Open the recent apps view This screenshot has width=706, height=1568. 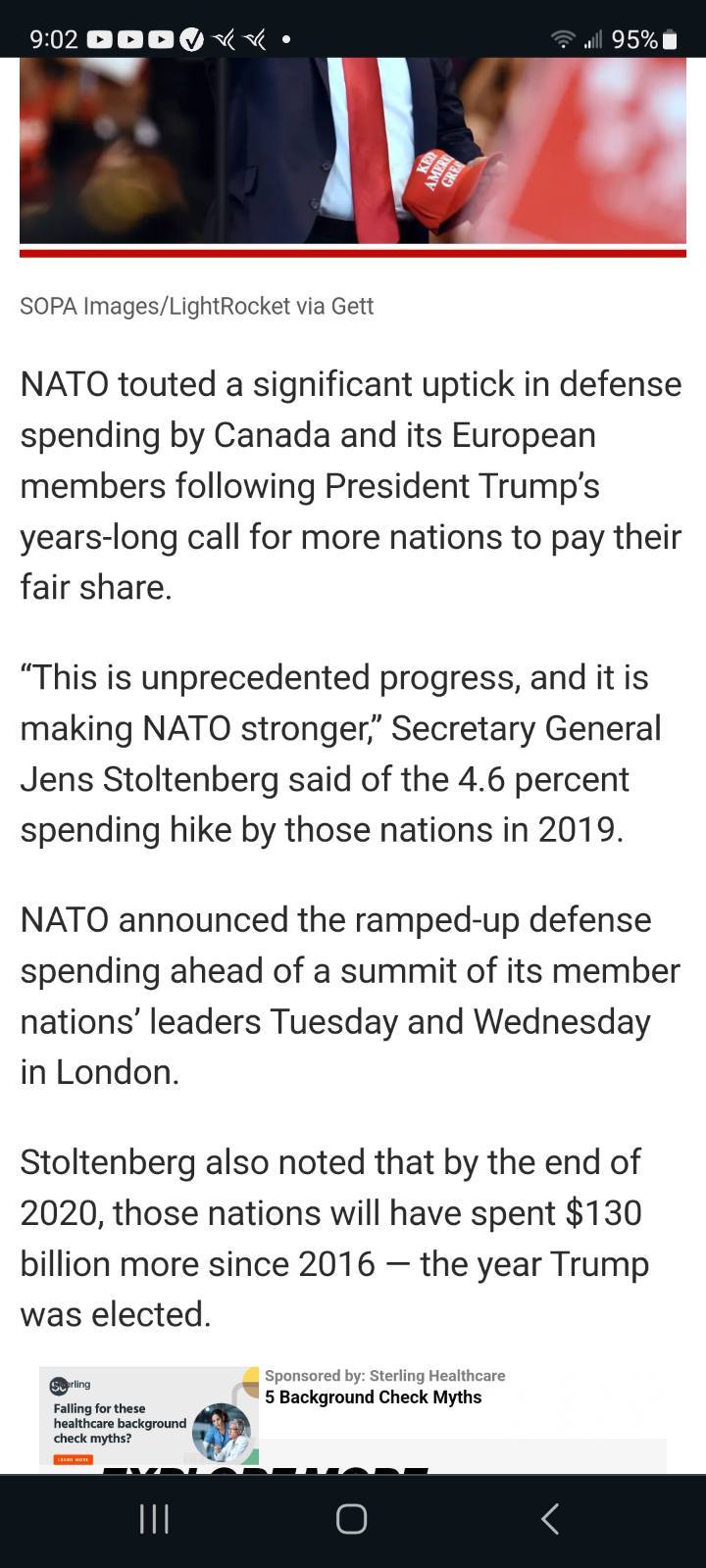pos(154,1519)
